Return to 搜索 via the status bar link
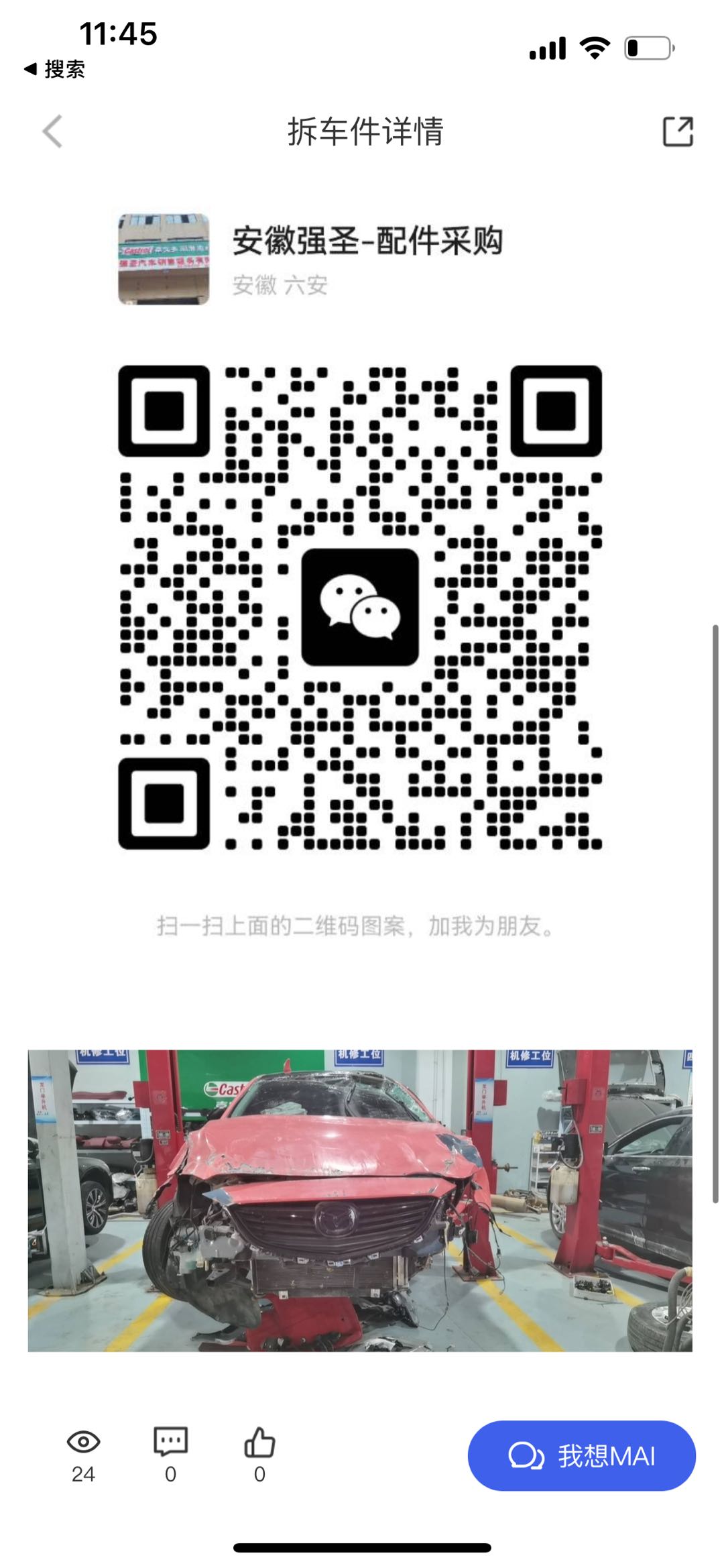 click(x=55, y=69)
